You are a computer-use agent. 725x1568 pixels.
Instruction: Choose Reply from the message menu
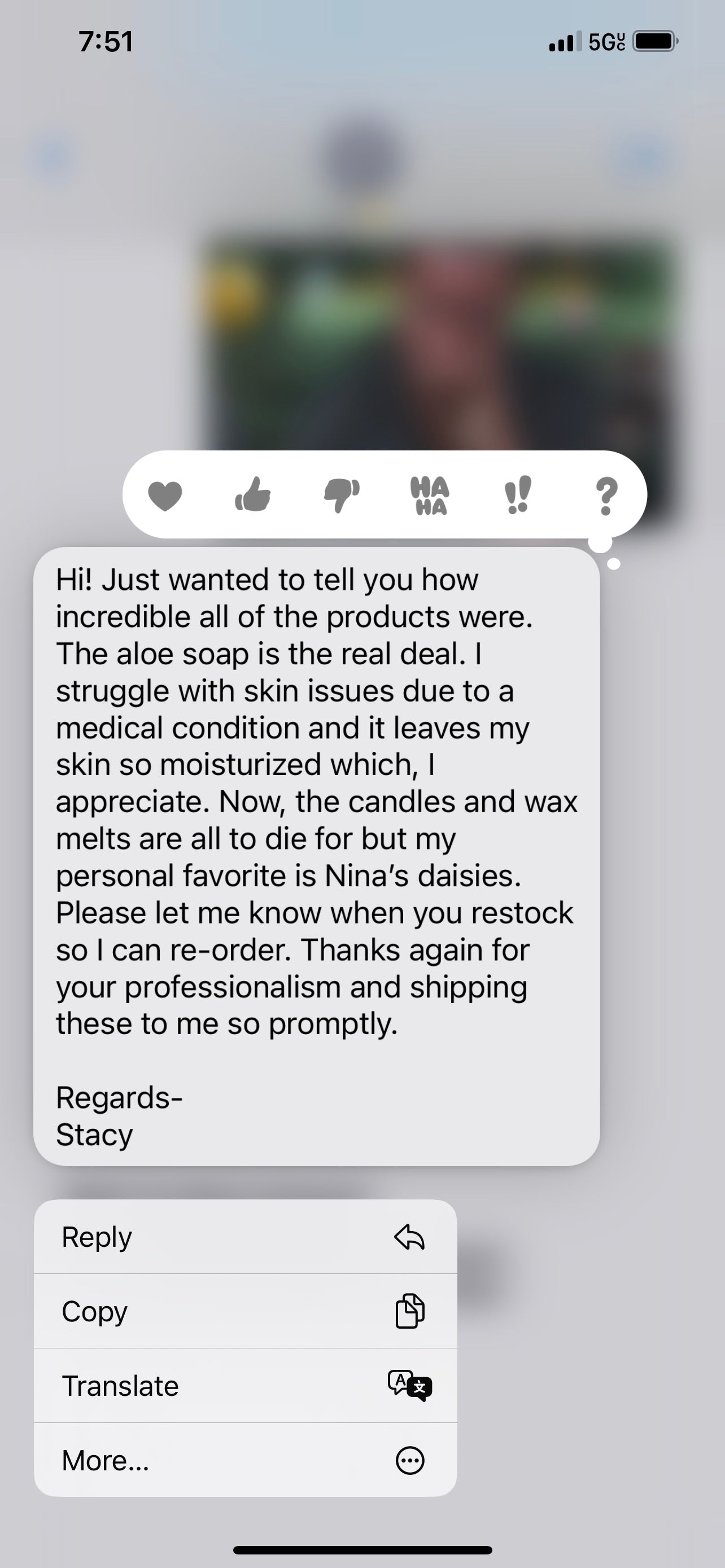point(245,1237)
